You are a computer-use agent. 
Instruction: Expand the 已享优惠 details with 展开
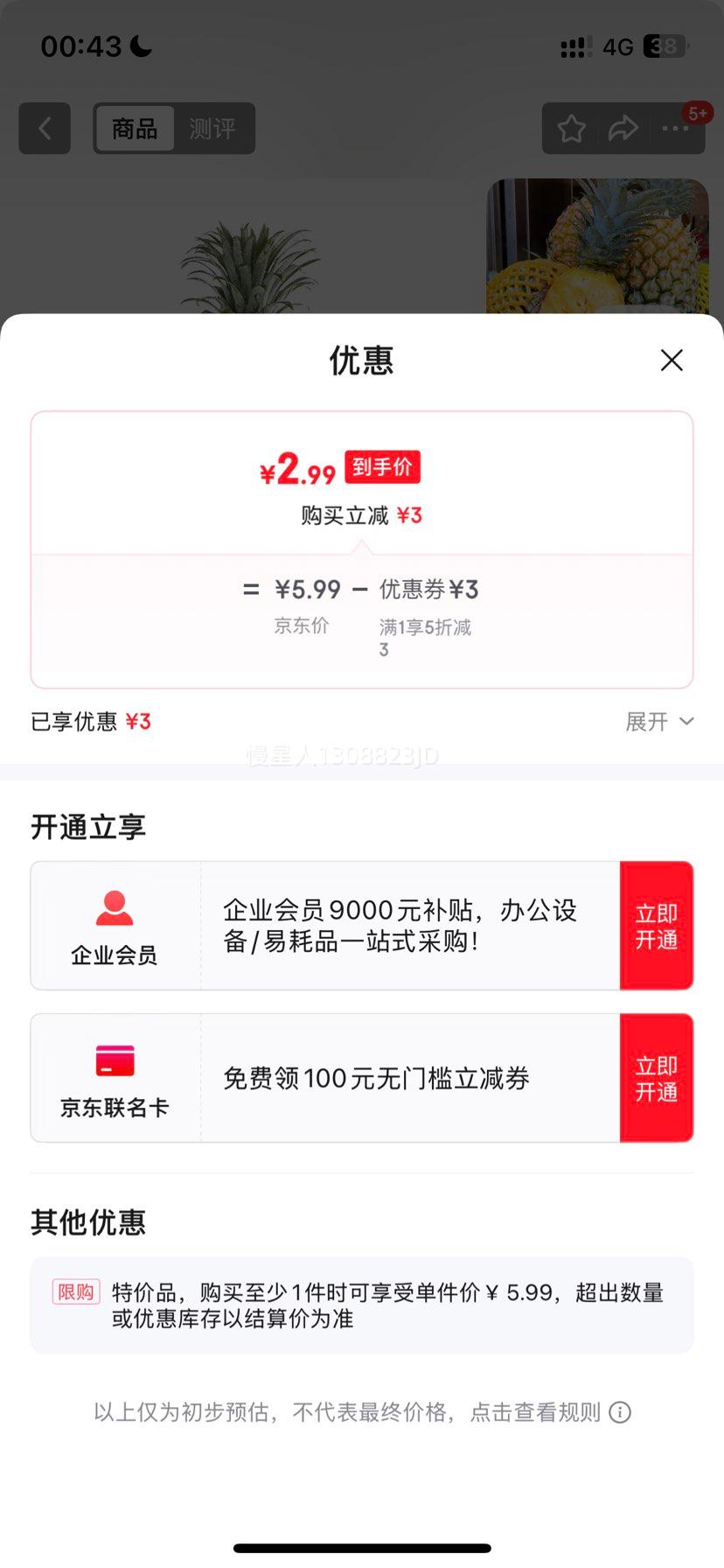659,722
